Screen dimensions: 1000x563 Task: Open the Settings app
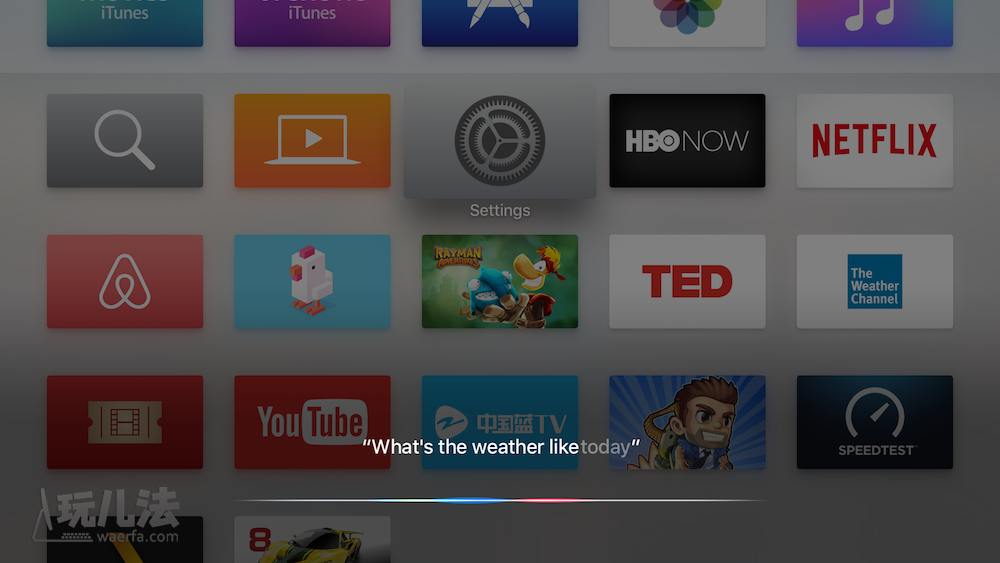point(499,141)
